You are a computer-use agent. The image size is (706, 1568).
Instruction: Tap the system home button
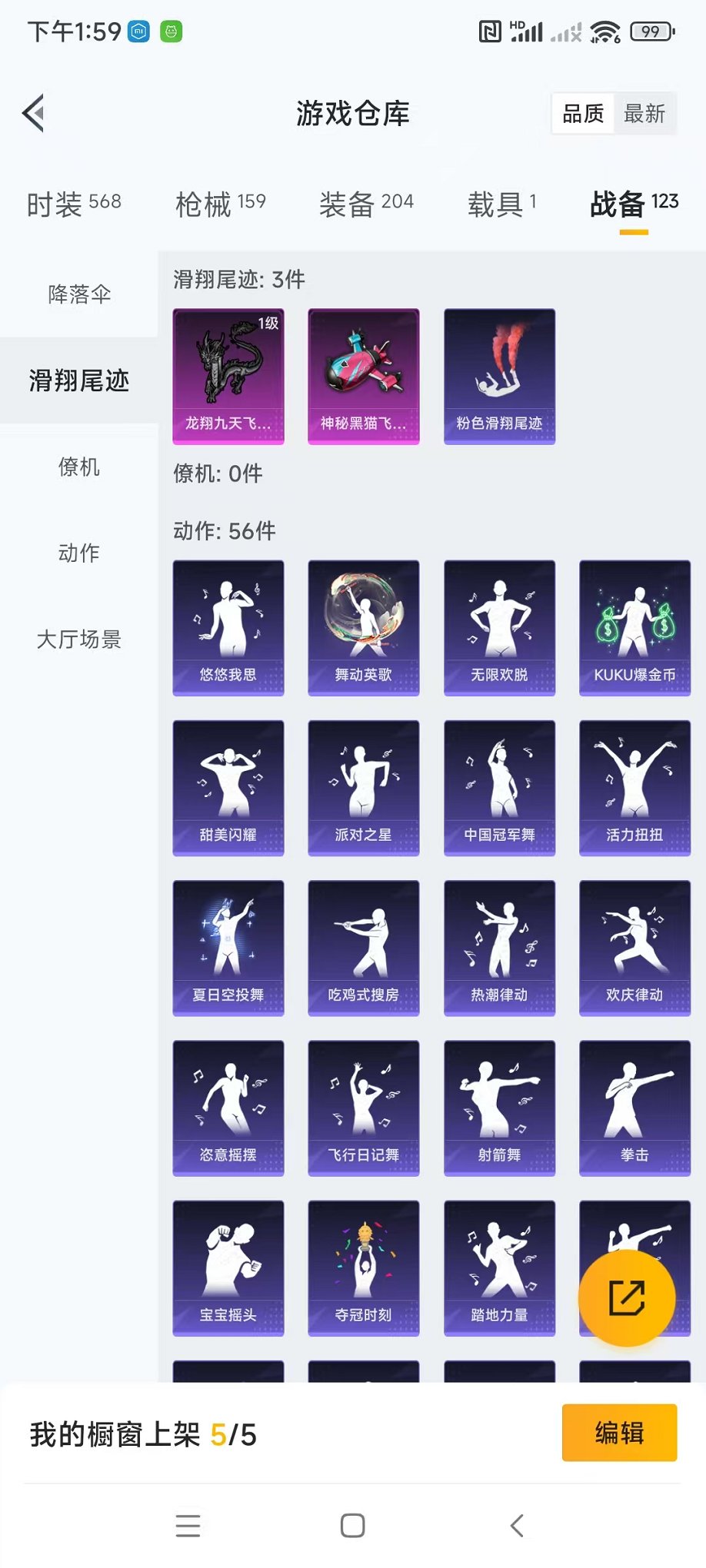352,1526
